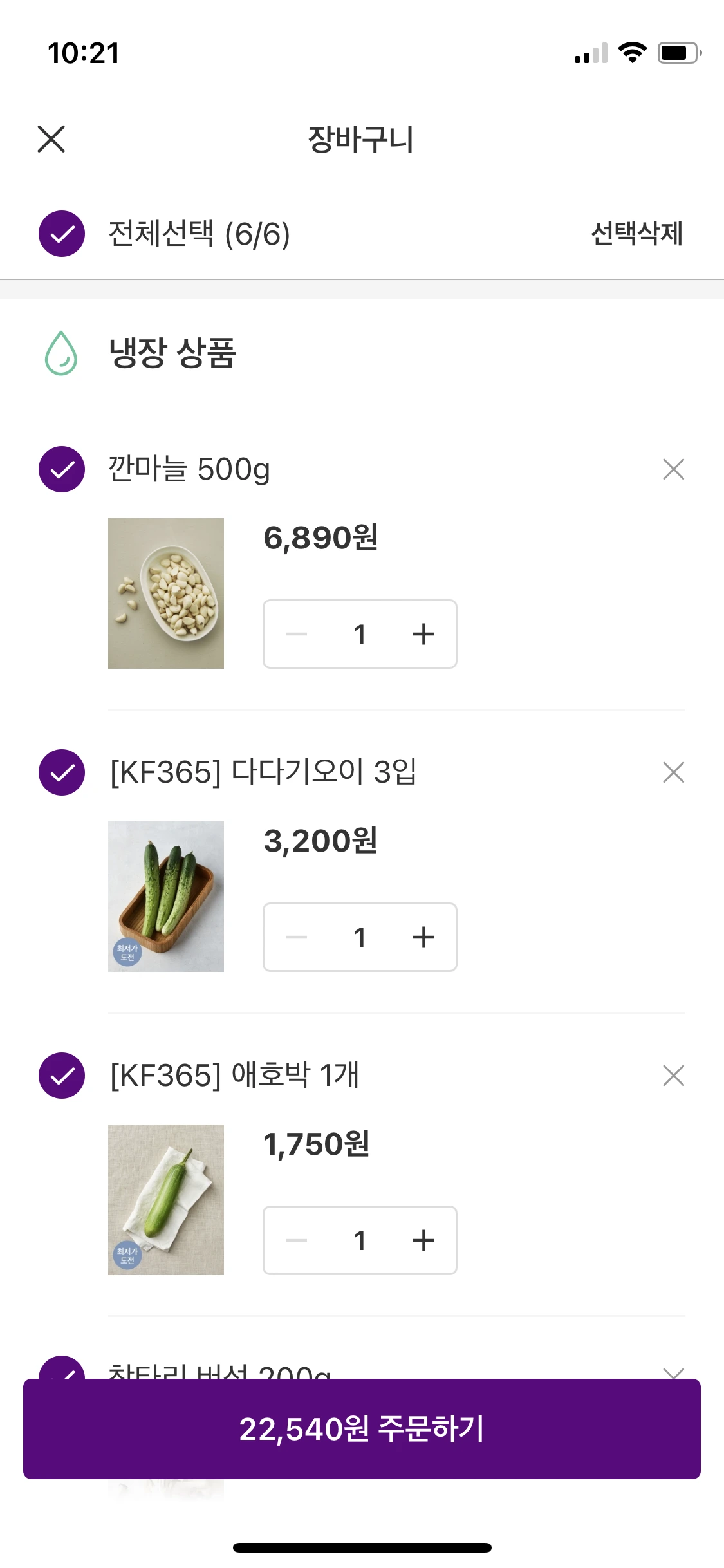Add one more 다다기오이 3입
The width and height of the screenshot is (724, 1568).
(x=423, y=937)
